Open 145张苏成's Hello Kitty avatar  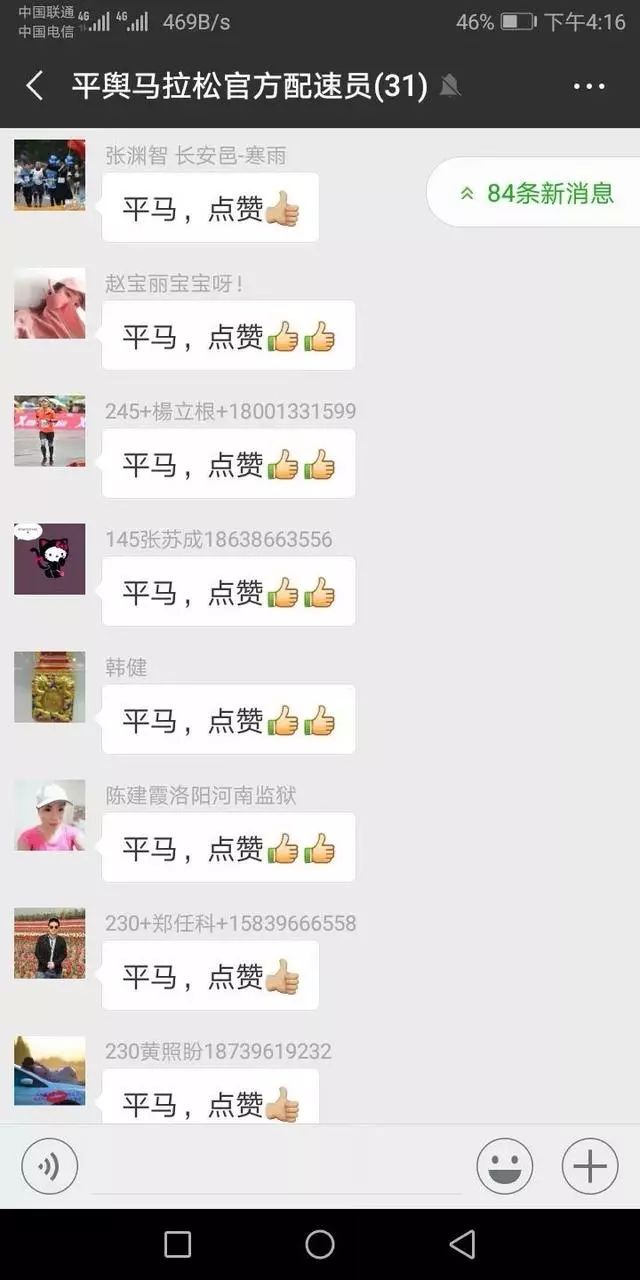(x=49, y=559)
